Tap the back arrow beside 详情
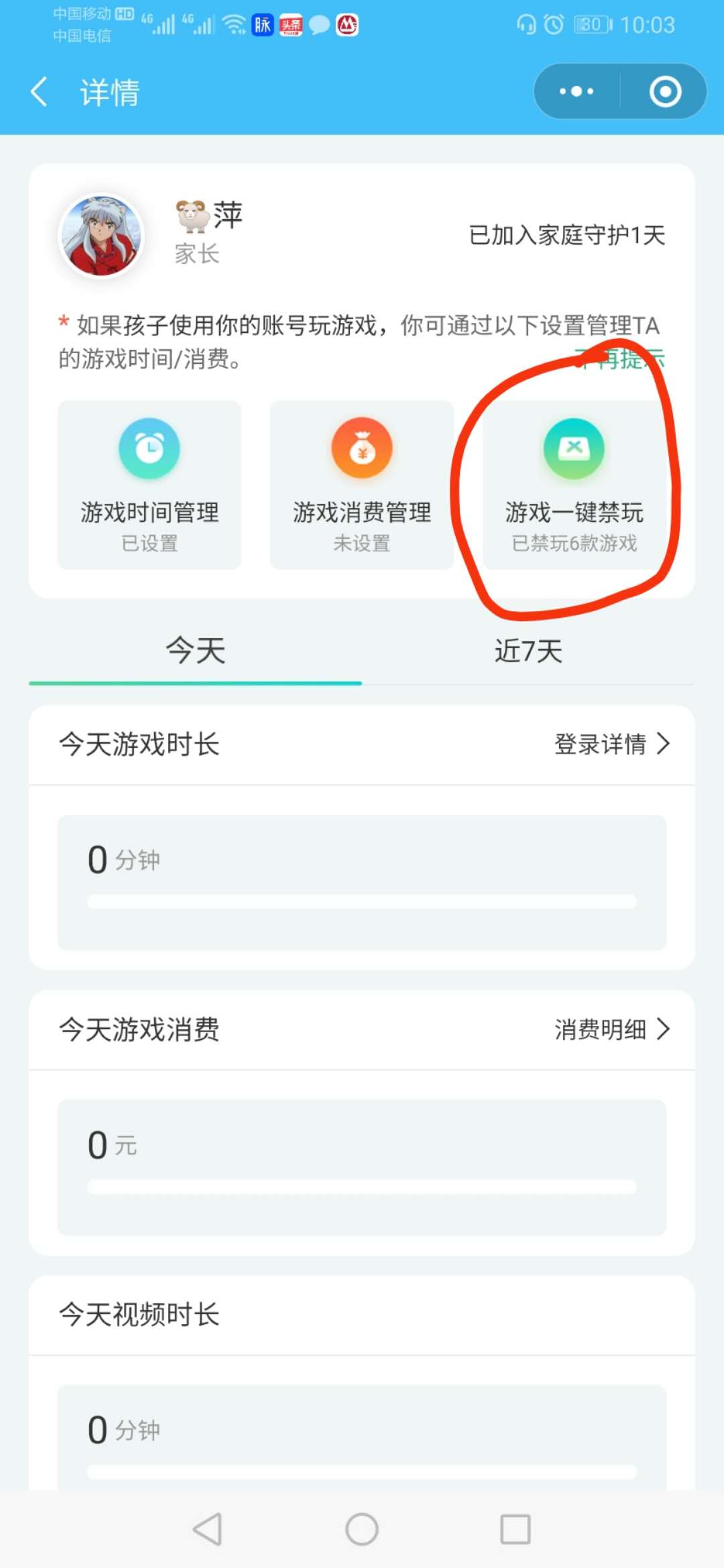724x1568 pixels. coord(38,92)
